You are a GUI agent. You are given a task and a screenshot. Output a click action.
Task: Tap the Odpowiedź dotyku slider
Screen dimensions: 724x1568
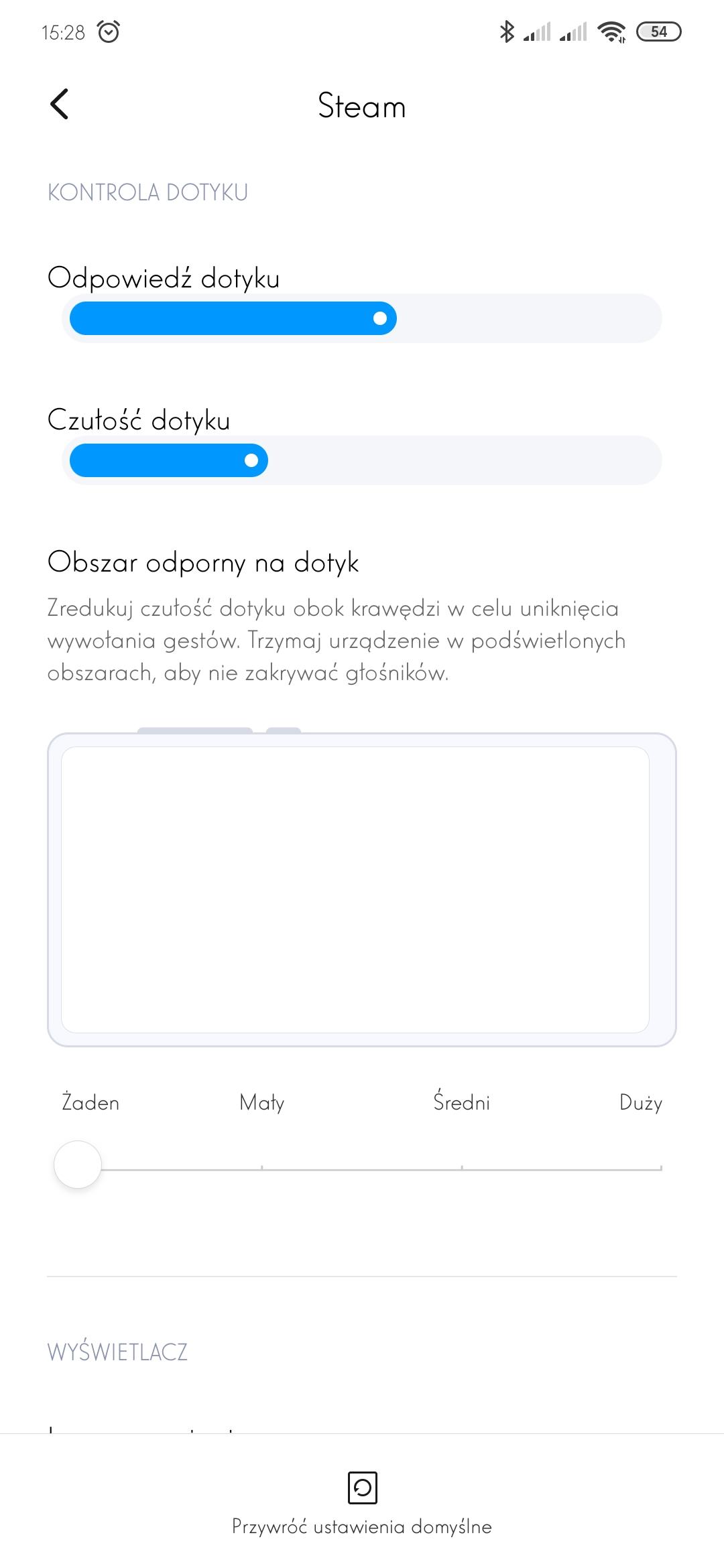362,318
